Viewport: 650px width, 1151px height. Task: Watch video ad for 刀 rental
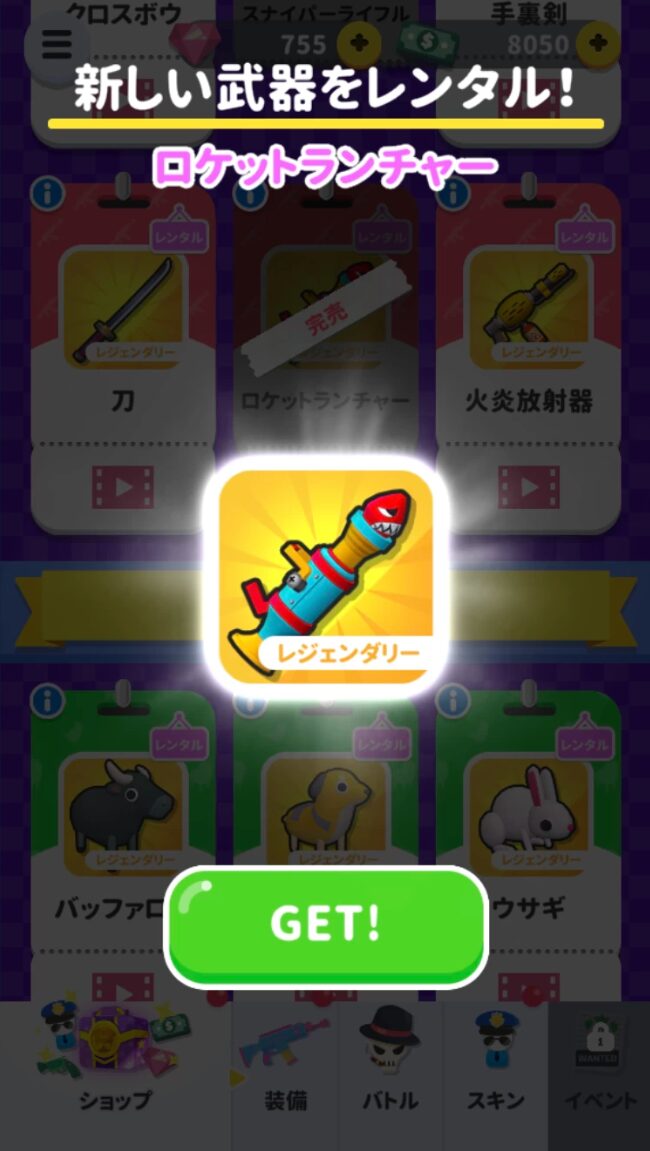(x=123, y=487)
